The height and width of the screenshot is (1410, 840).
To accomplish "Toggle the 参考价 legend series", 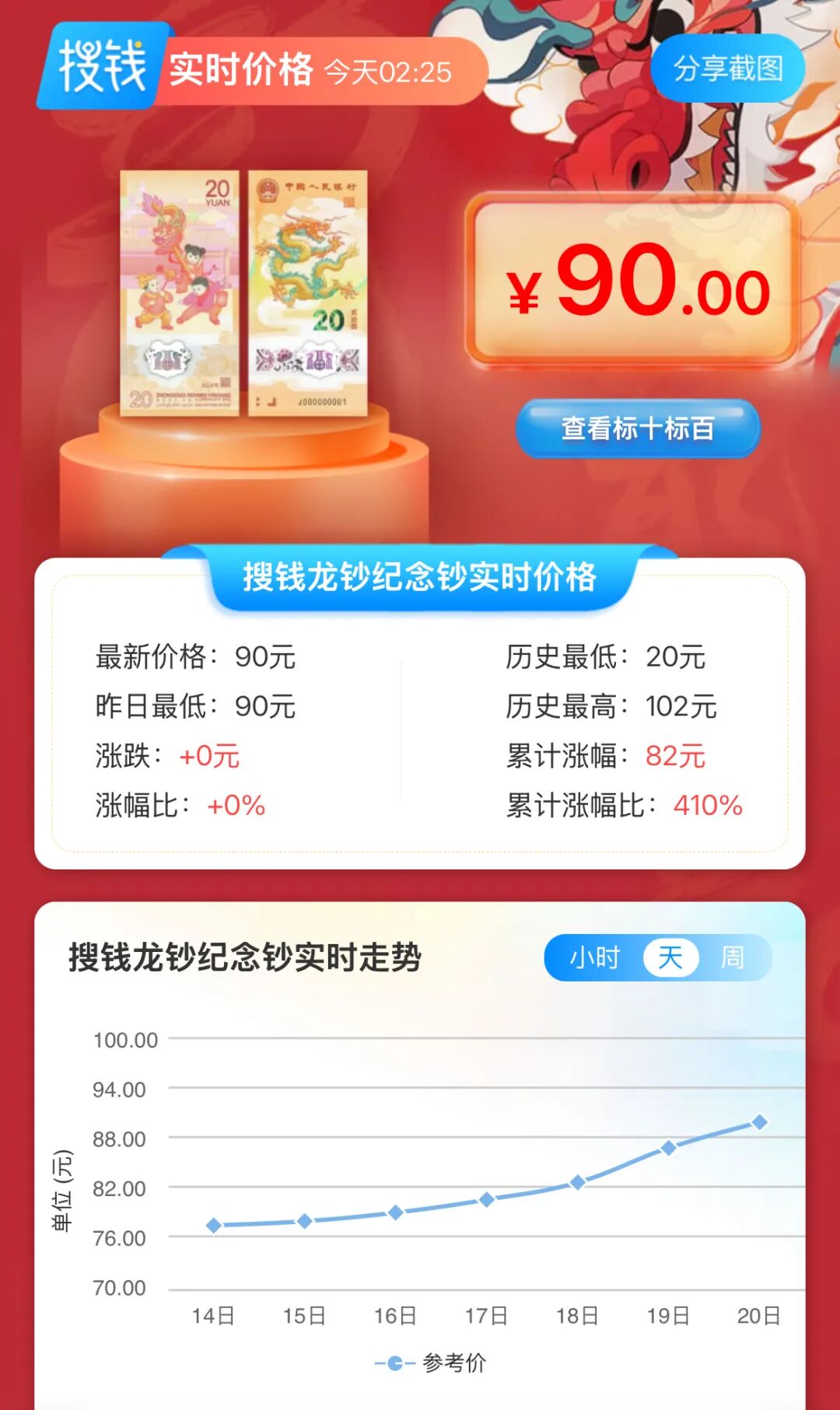I will (x=432, y=1363).
